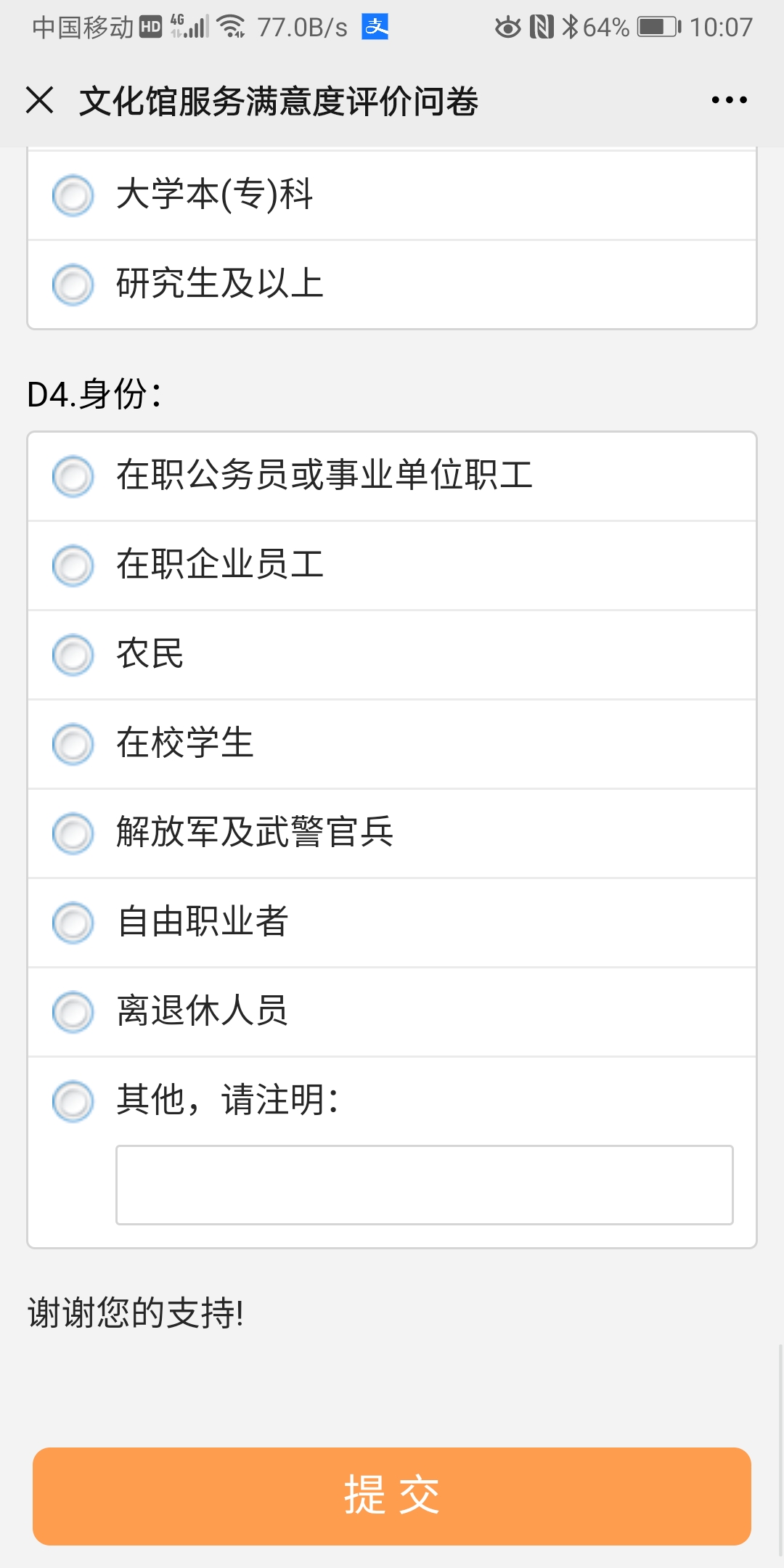Close the questionnaire with the X icon
784x1568 pixels.
click(40, 100)
